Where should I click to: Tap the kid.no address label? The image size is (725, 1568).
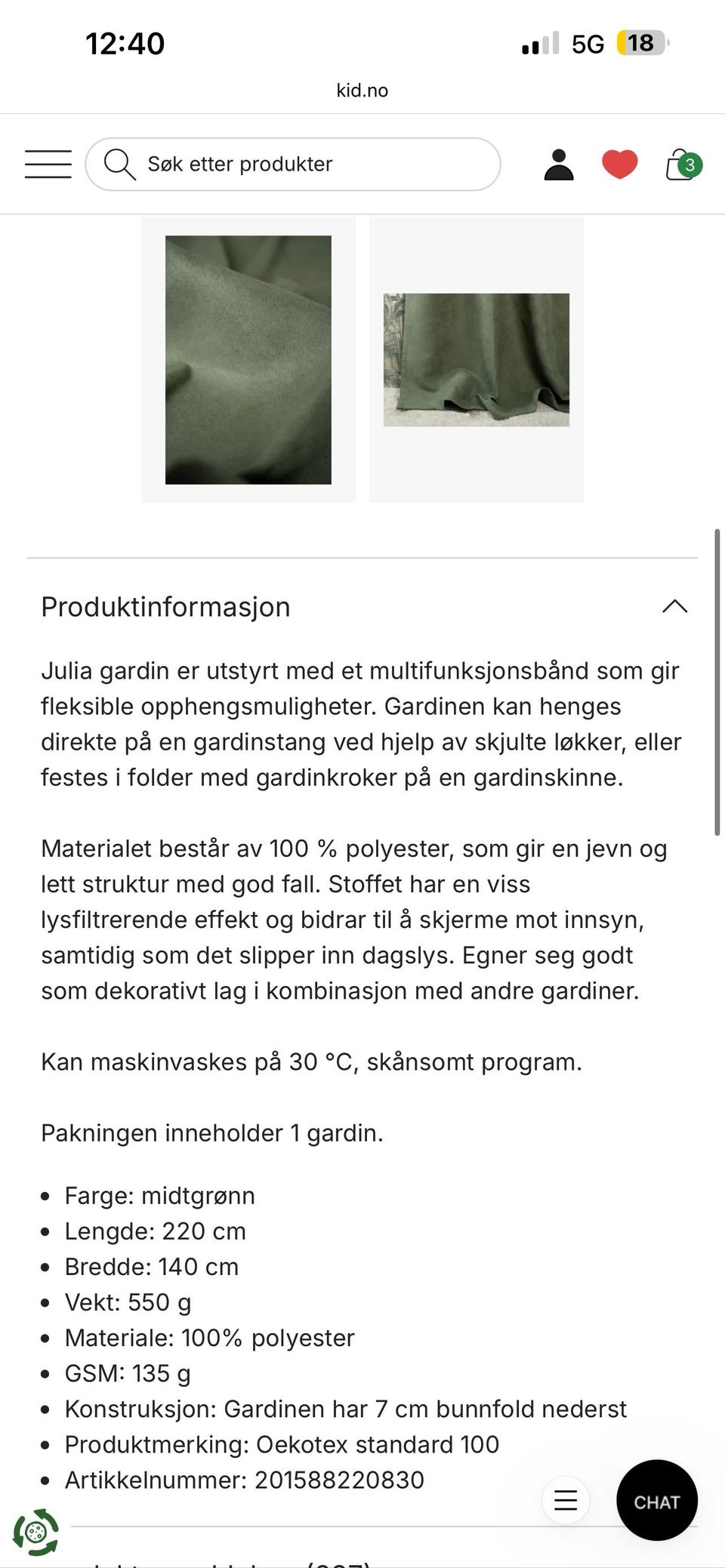[362, 90]
